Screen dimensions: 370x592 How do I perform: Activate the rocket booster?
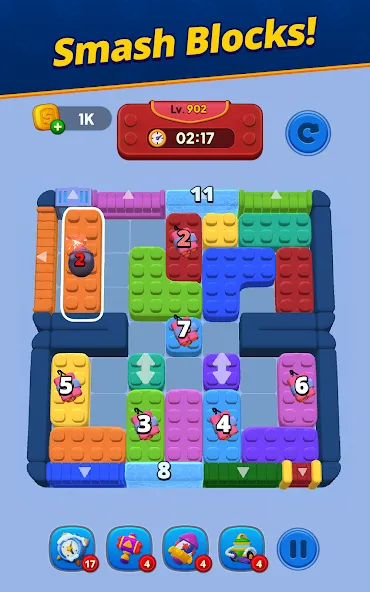pos(185,549)
